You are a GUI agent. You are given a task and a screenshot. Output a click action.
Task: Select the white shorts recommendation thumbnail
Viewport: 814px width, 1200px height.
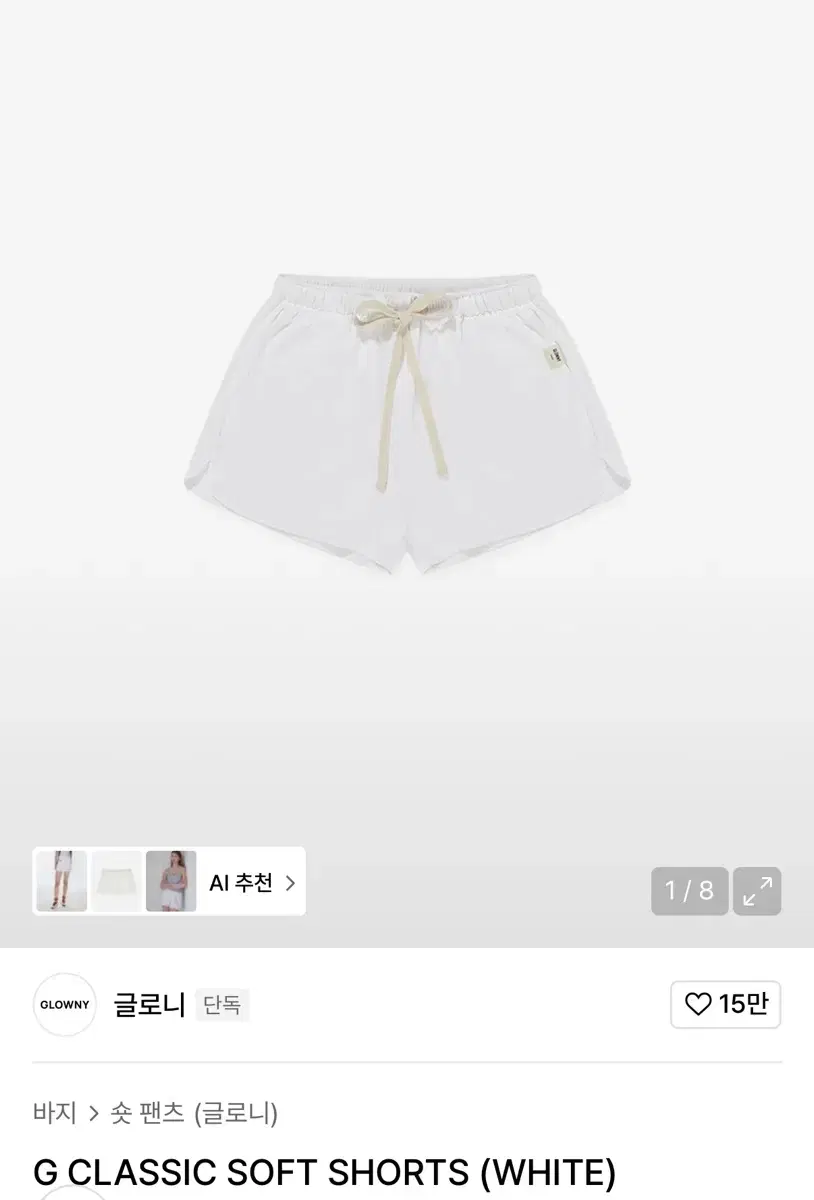click(x=118, y=882)
